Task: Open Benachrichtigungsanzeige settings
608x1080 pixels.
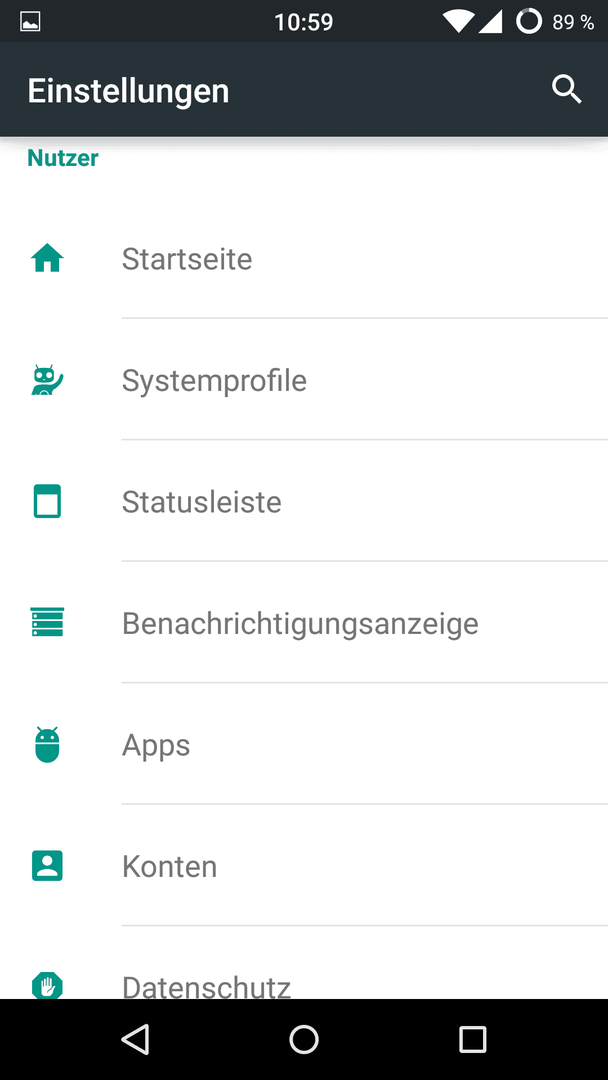Action: 304,623
